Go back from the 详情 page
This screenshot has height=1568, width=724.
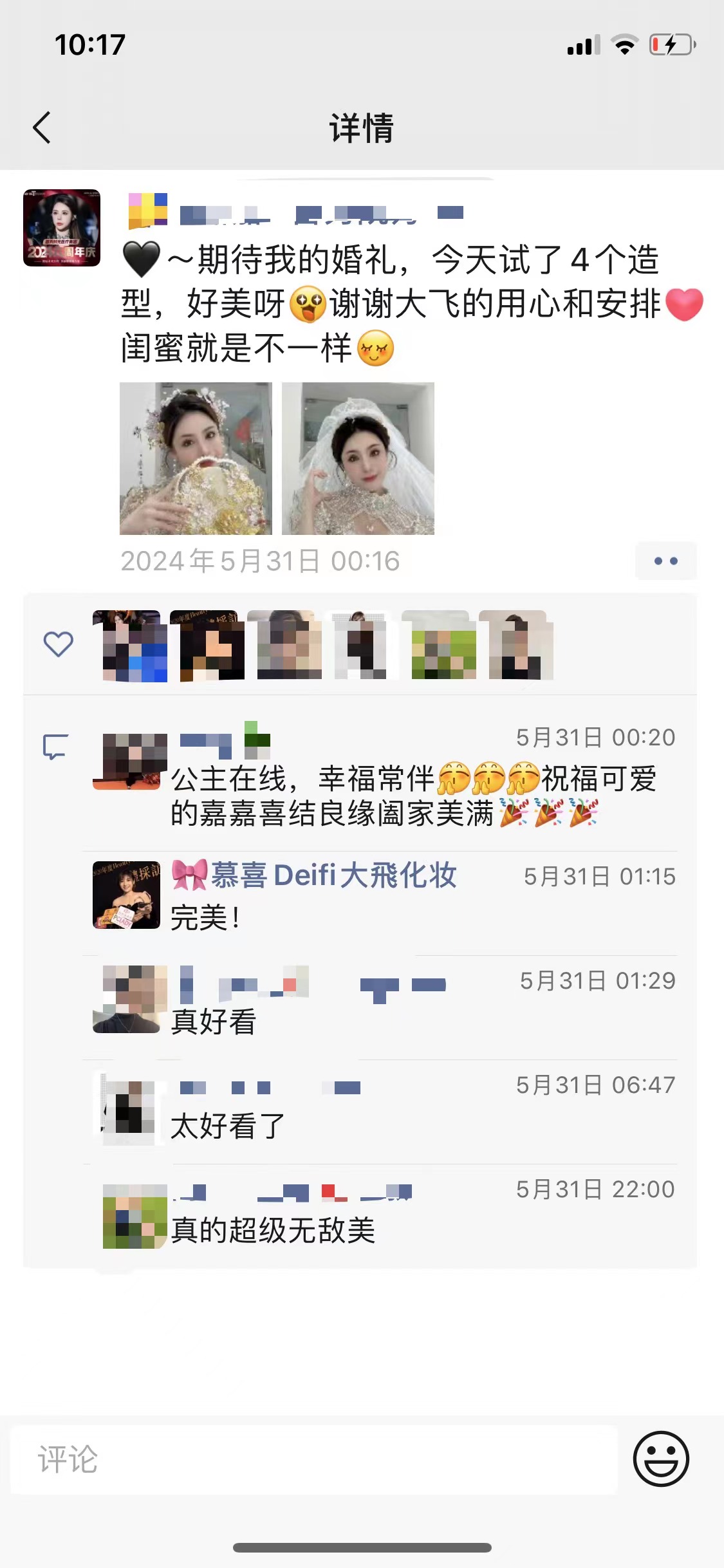[x=42, y=127]
